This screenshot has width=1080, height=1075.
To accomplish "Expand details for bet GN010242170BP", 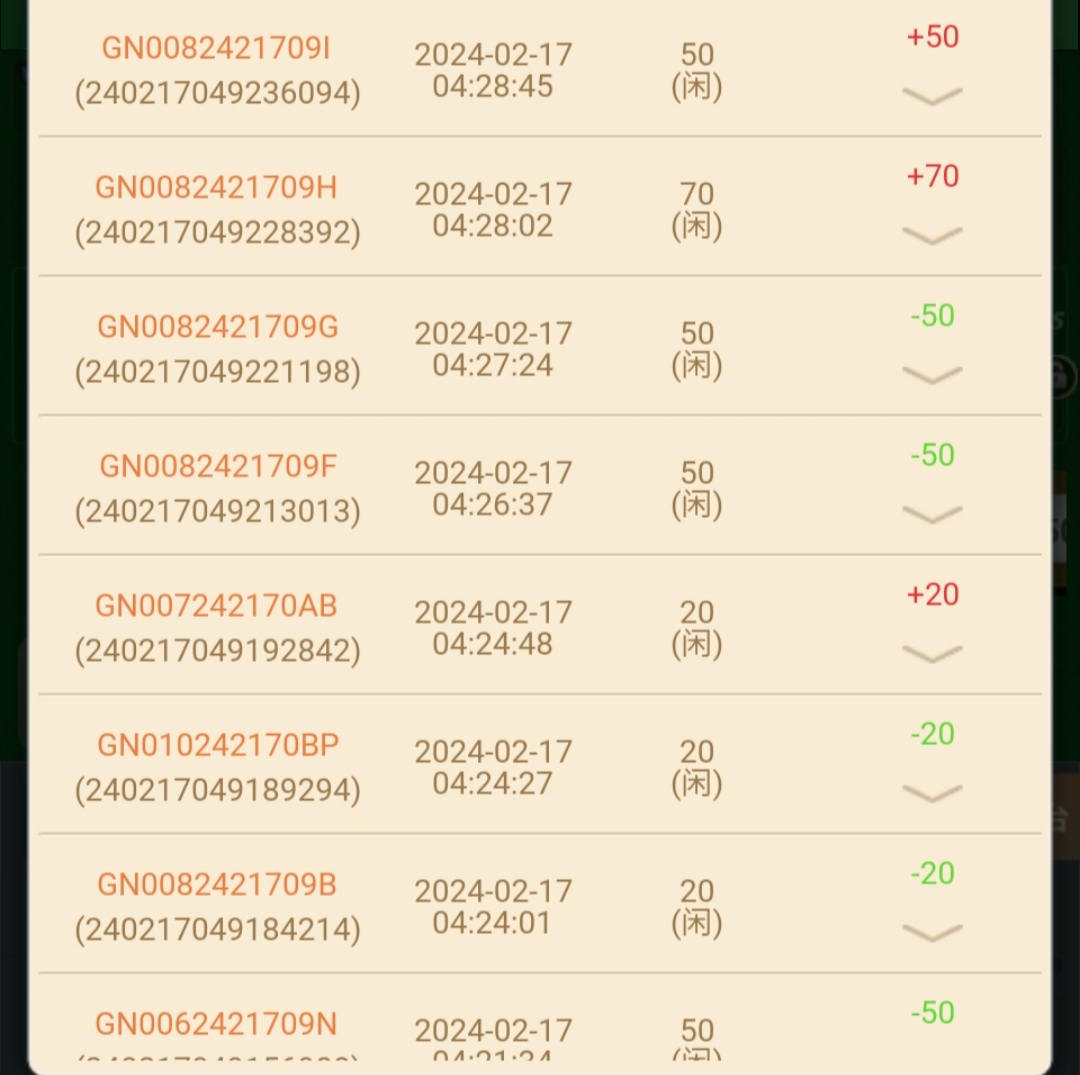I will click(x=932, y=793).
